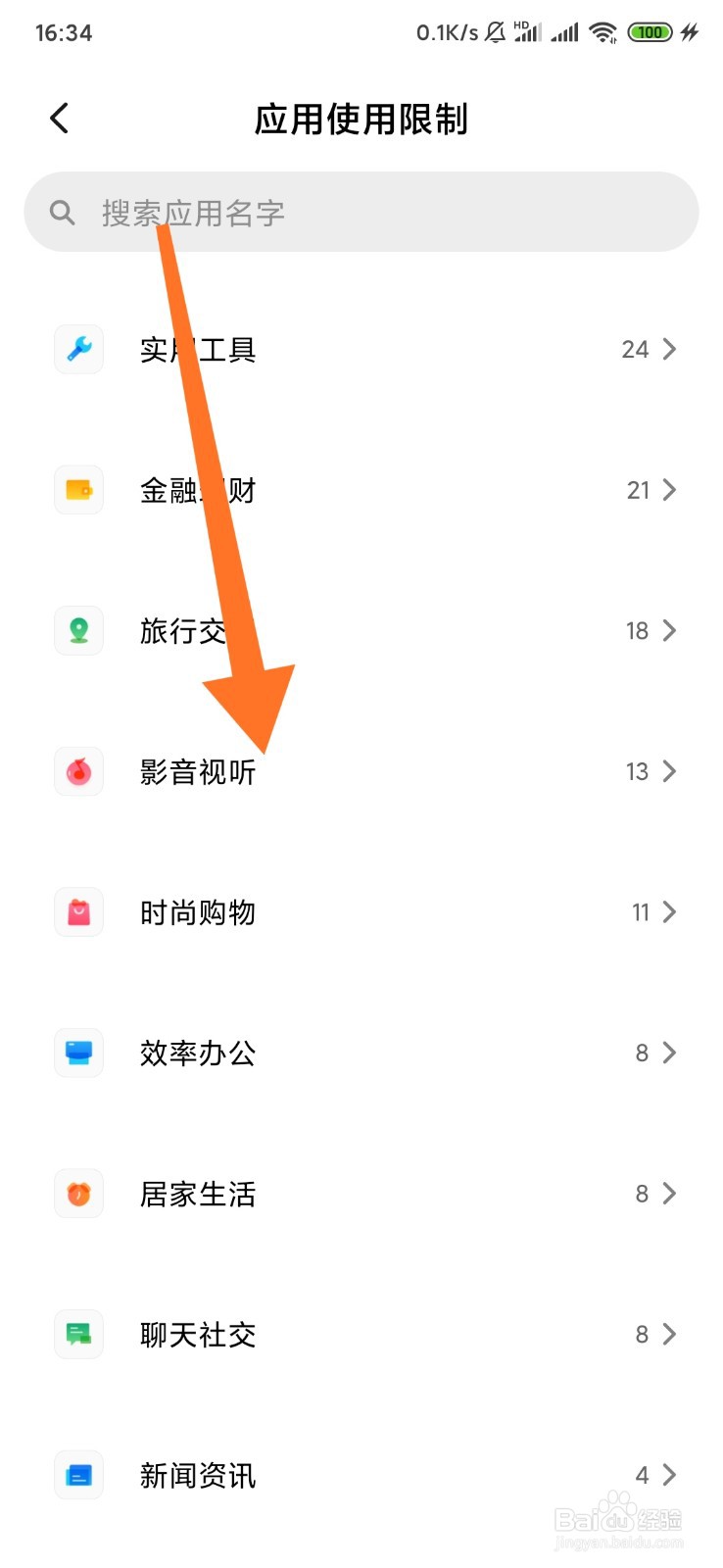Tap the 旅行交通 location pin icon
723x1568 pixels.
78,630
